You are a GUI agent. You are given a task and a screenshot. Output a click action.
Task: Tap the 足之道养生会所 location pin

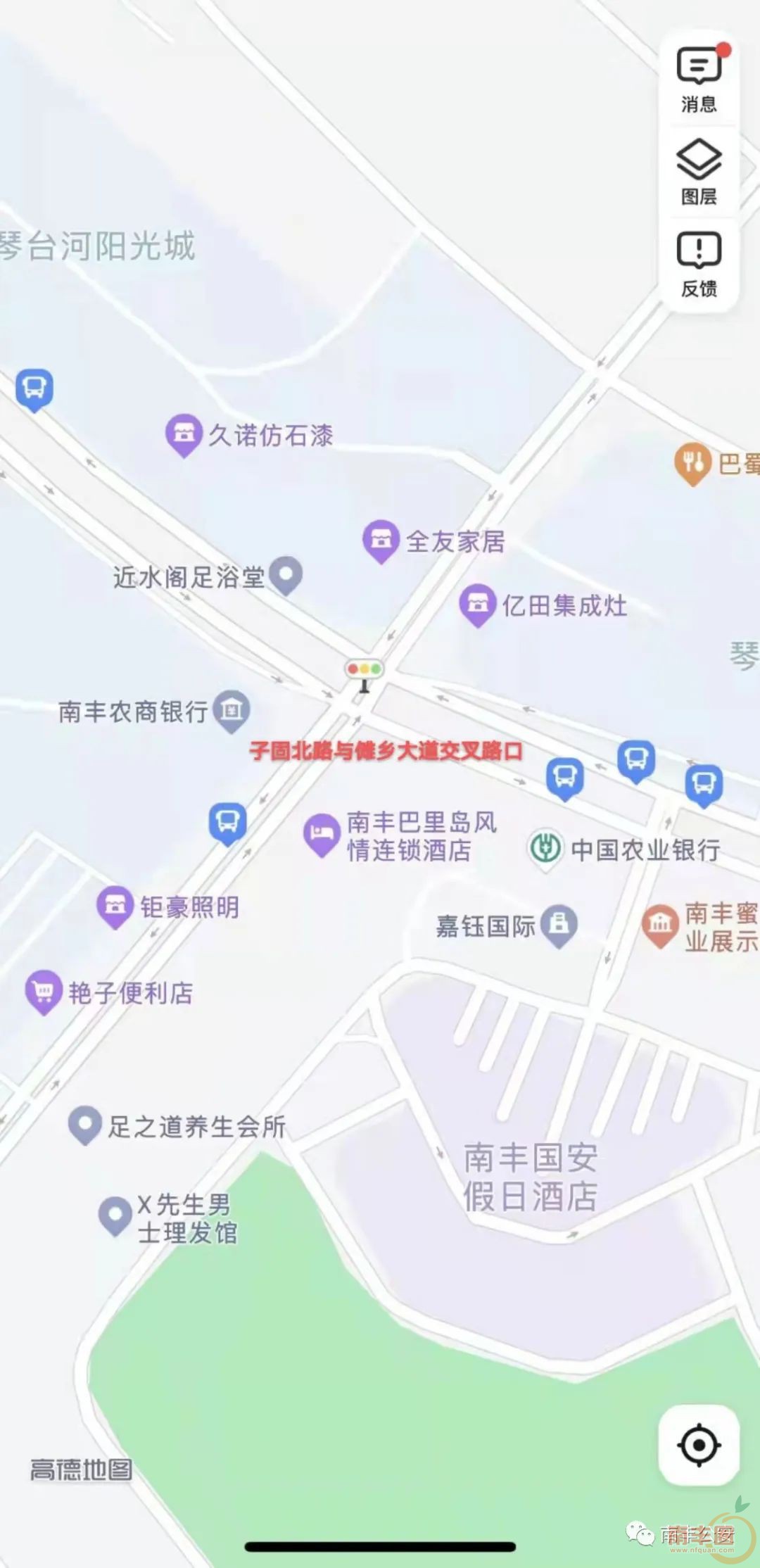coord(84,1125)
